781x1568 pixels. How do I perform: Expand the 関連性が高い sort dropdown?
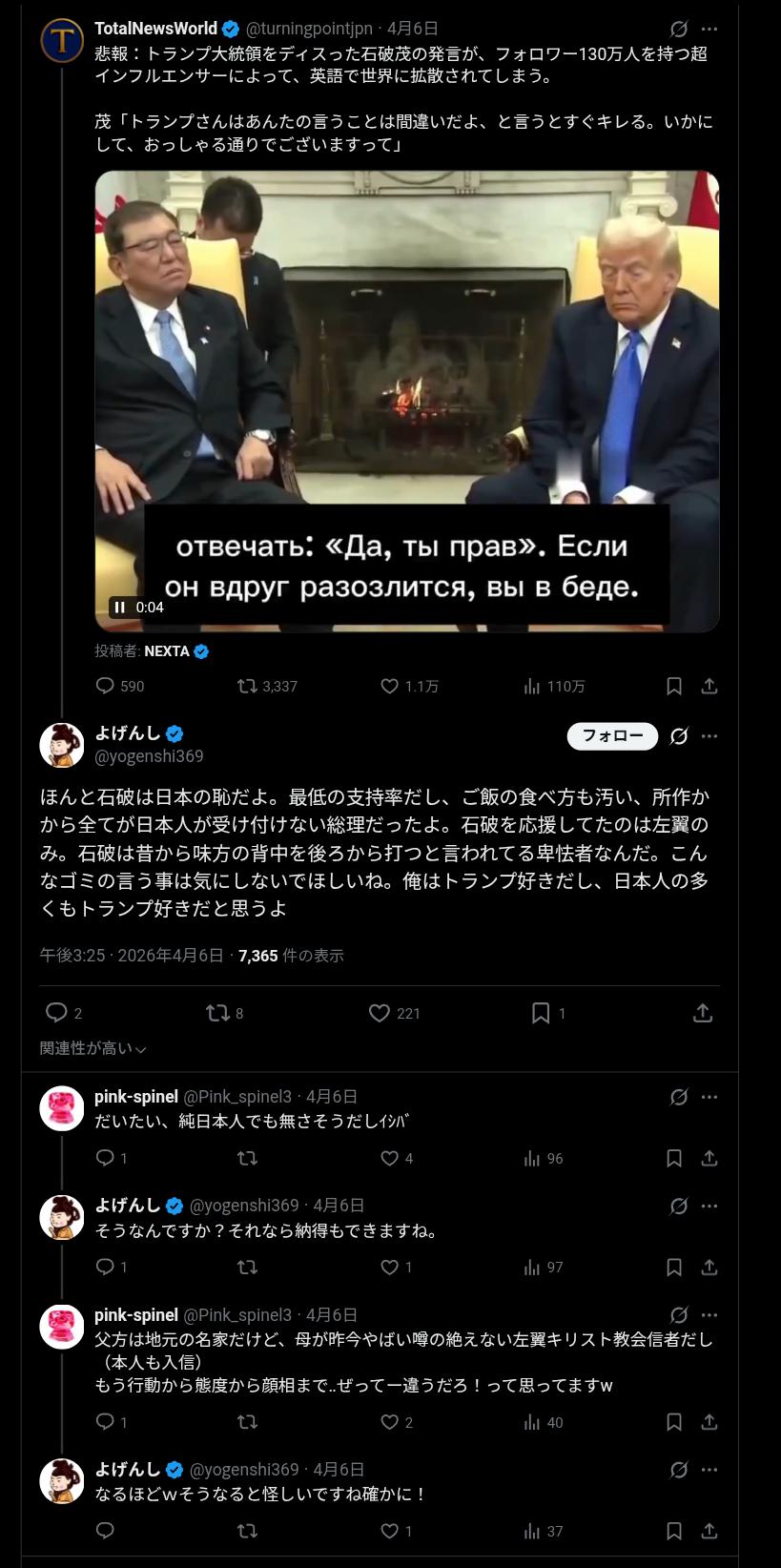(92, 1048)
